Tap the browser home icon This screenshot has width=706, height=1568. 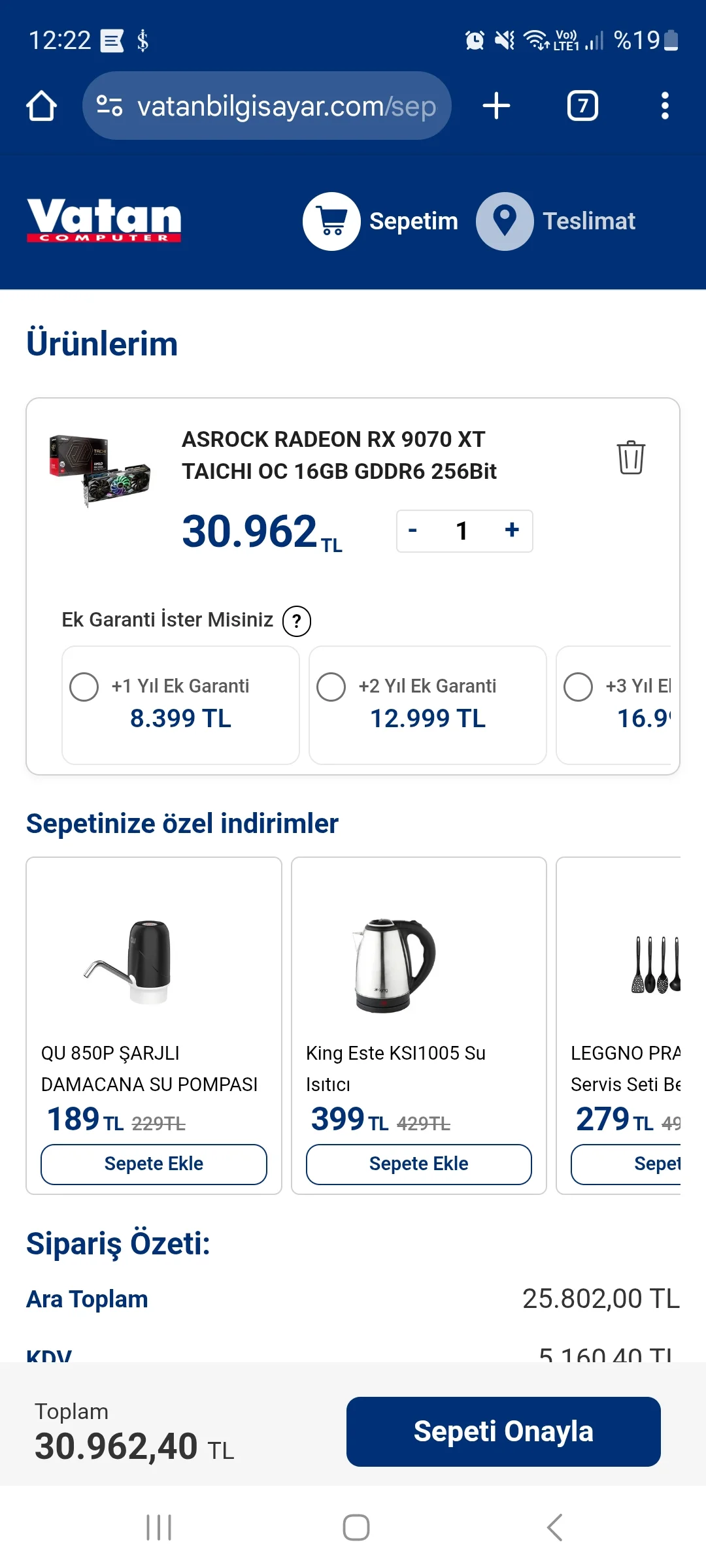coord(41,105)
